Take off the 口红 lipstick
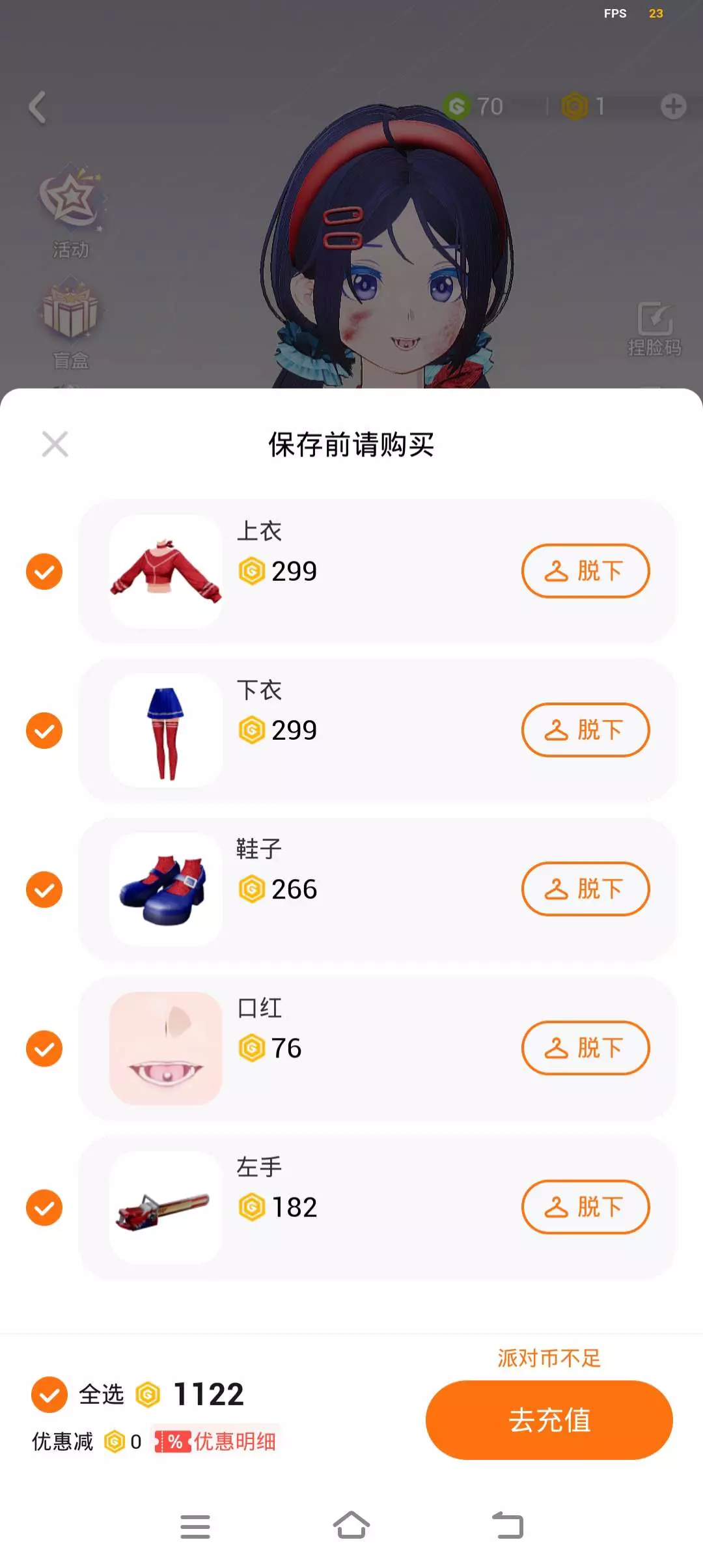The height and width of the screenshot is (1568, 703). coord(585,1048)
